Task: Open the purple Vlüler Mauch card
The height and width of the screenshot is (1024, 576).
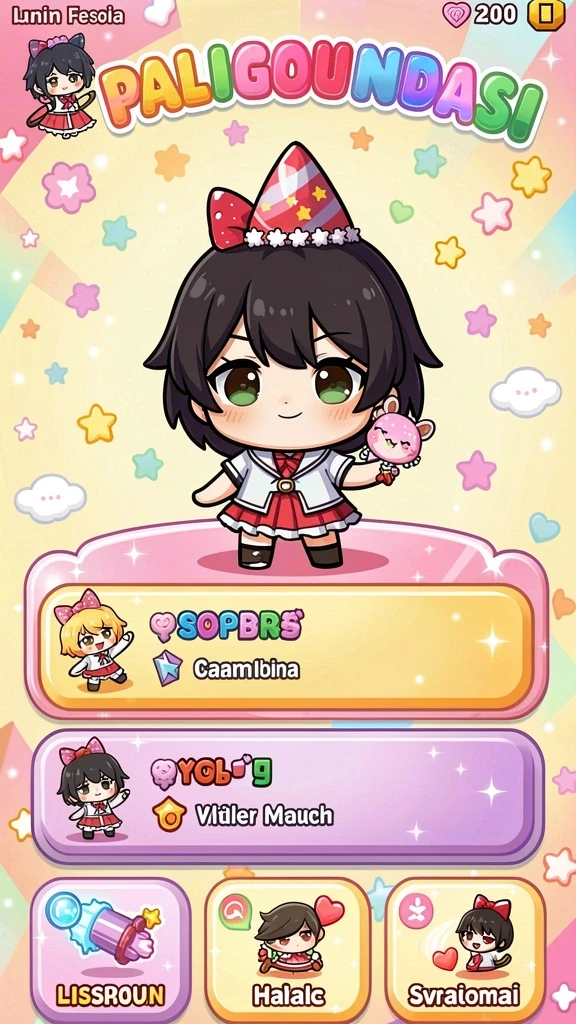Action: (287, 796)
